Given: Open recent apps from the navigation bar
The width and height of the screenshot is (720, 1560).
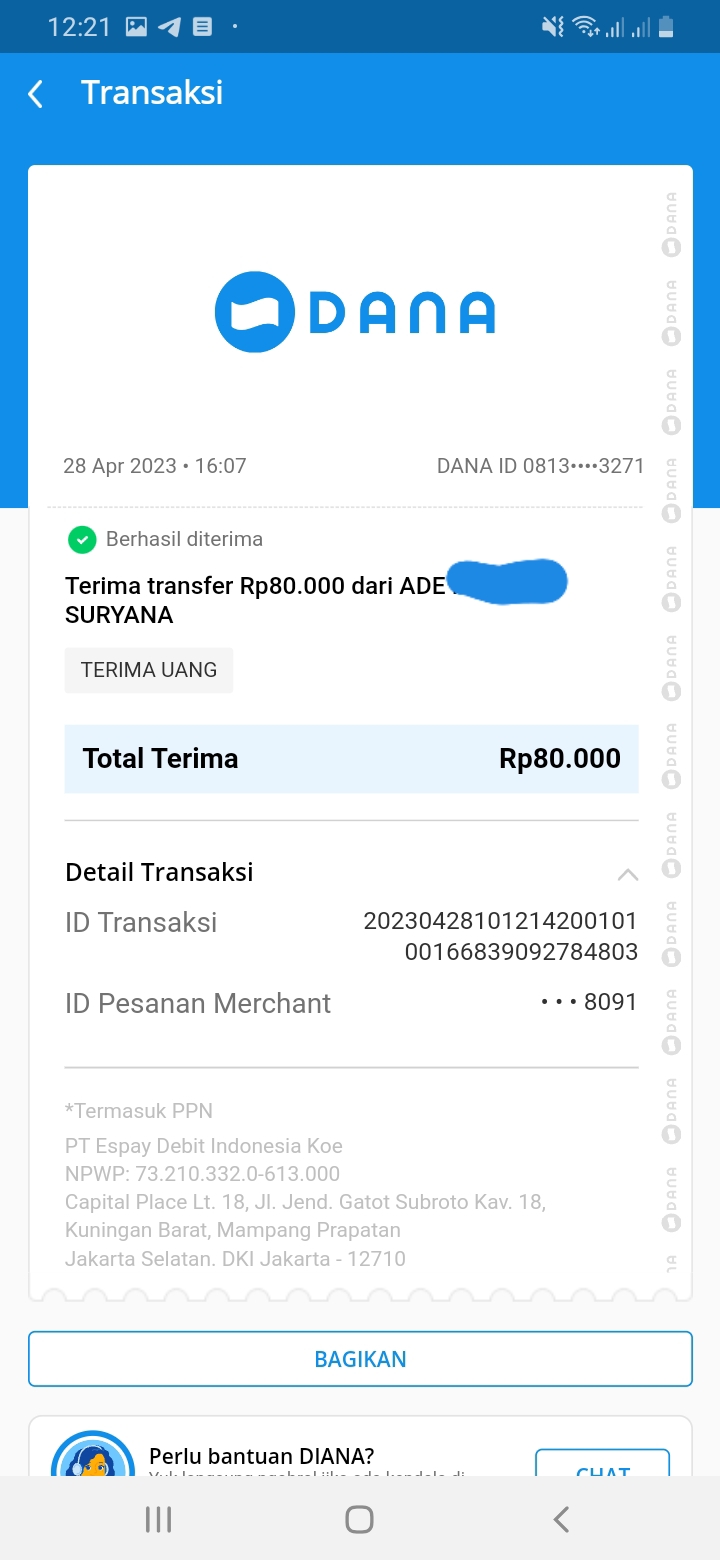Looking at the screenshot, I should click(158, 1520).
